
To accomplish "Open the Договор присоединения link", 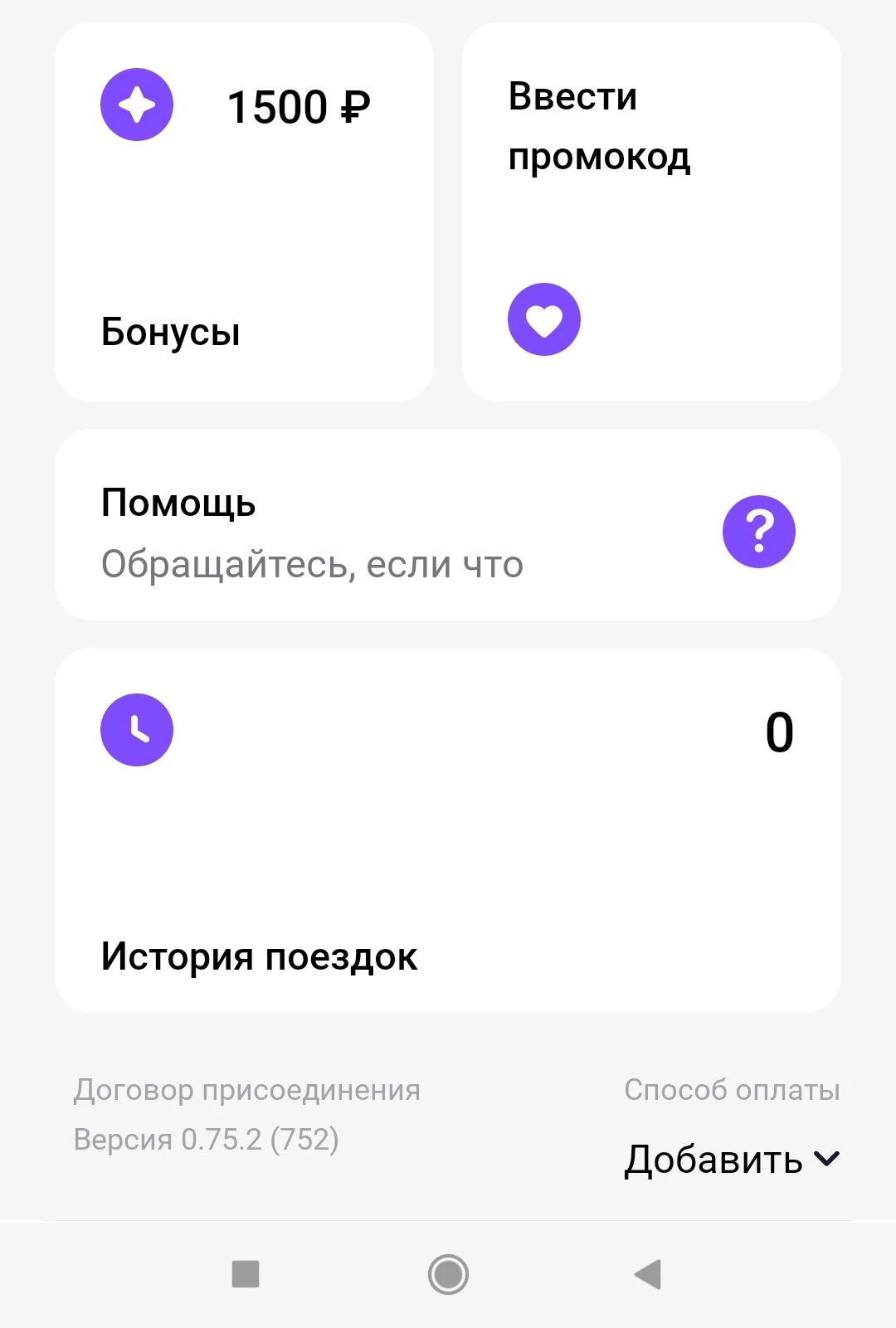I will (x=247, y=1090).
